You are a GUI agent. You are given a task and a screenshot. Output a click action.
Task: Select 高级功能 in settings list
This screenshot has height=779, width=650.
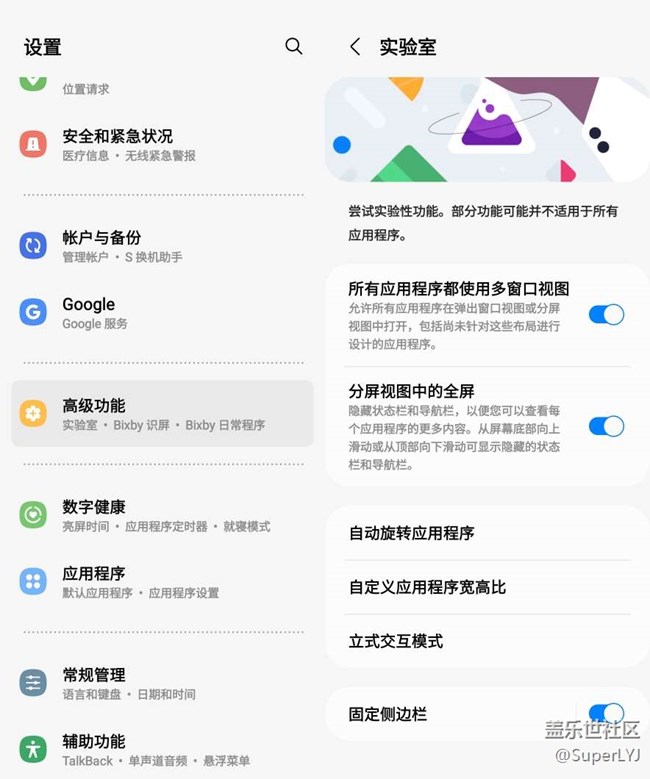[x=162, y=413]
